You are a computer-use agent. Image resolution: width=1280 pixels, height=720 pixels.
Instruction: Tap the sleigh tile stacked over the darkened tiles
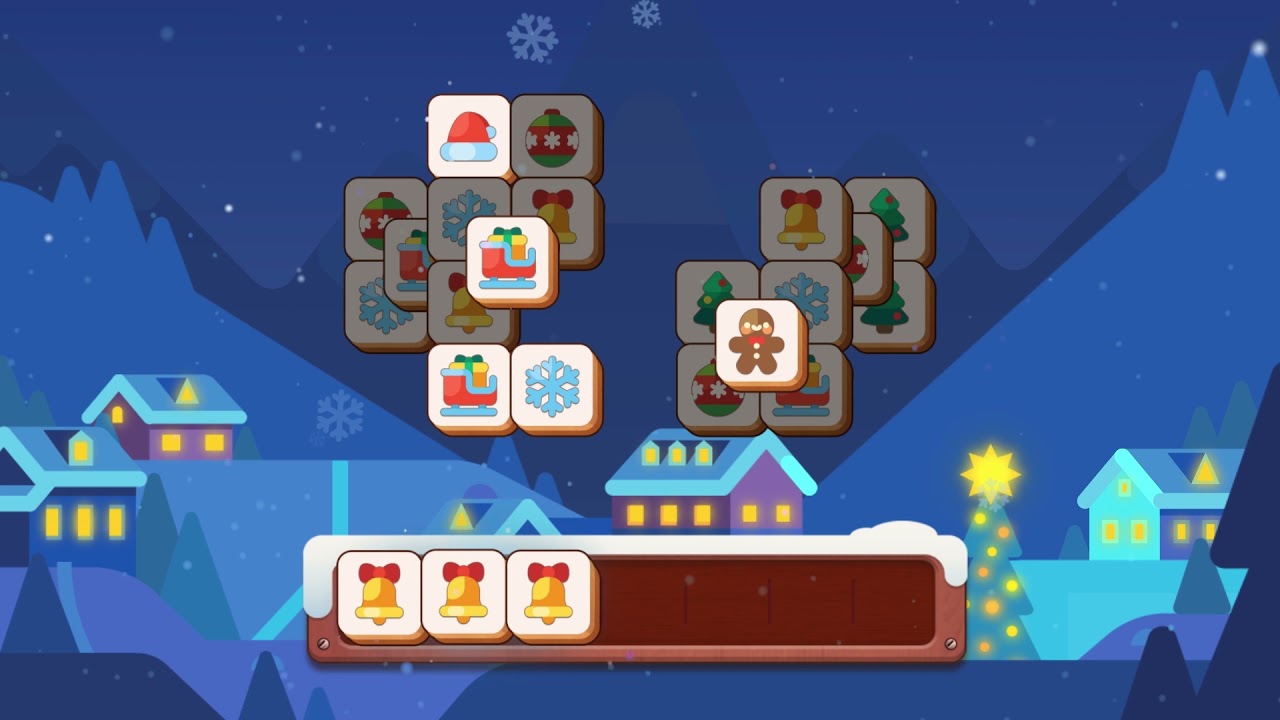pyautogui.click(x=509, y=260)
